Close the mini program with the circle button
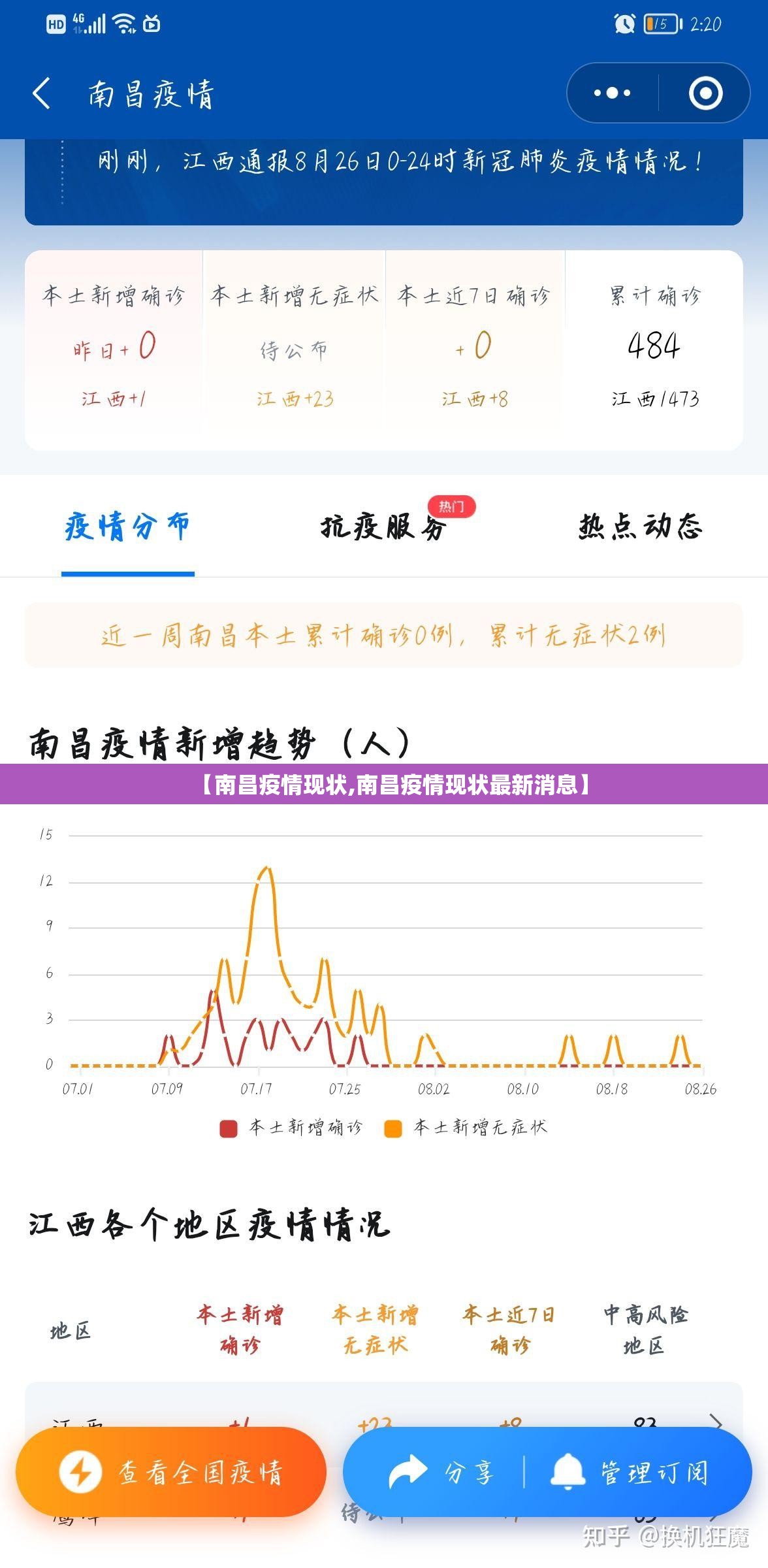 point(705,93)
